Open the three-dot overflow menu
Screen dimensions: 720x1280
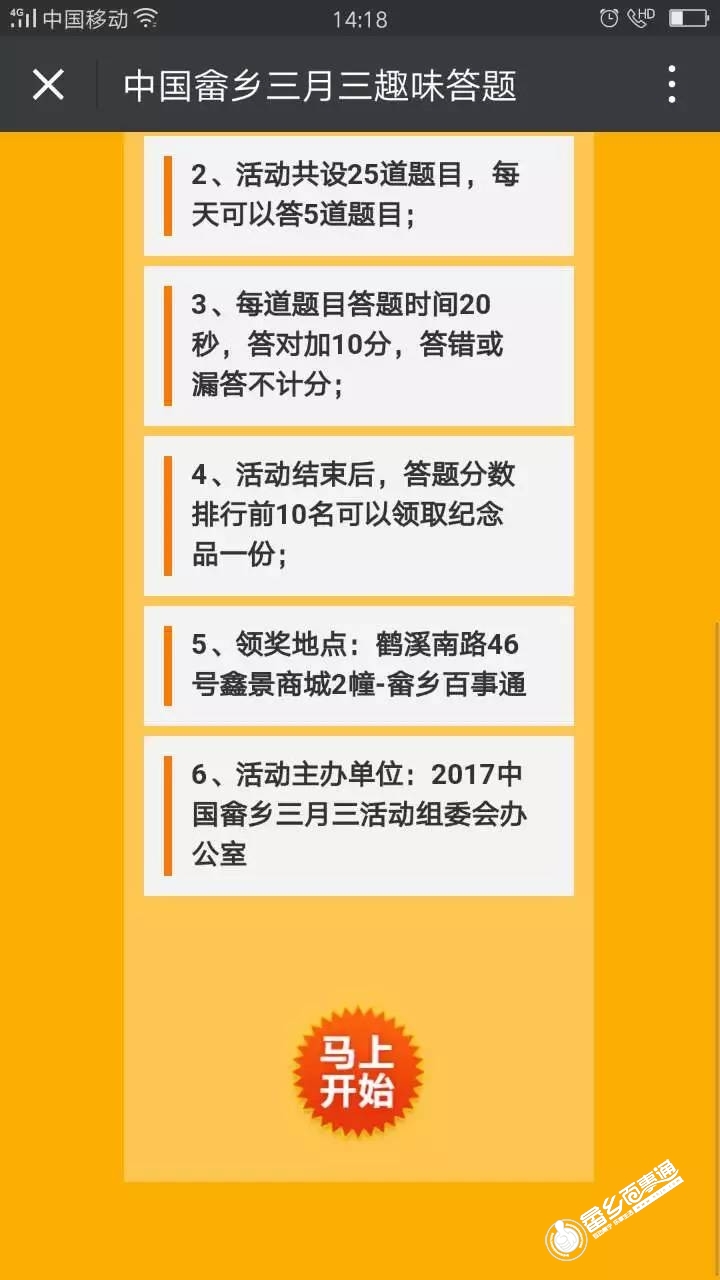[672, 85]
